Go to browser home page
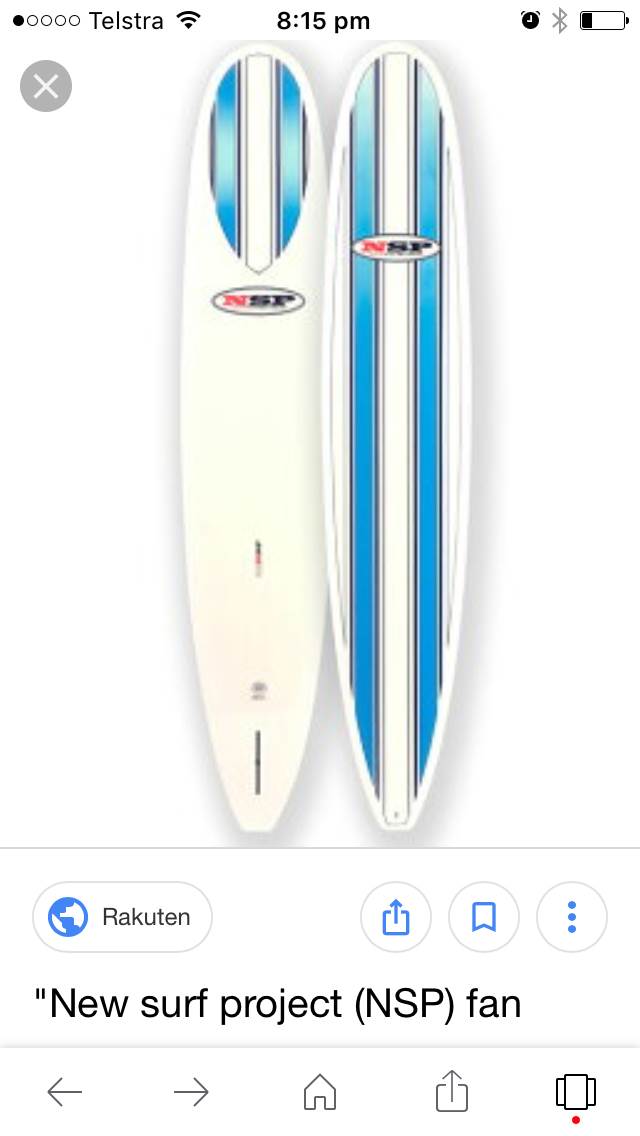This screenshot has width=640, height=1136. (319, 1092)
